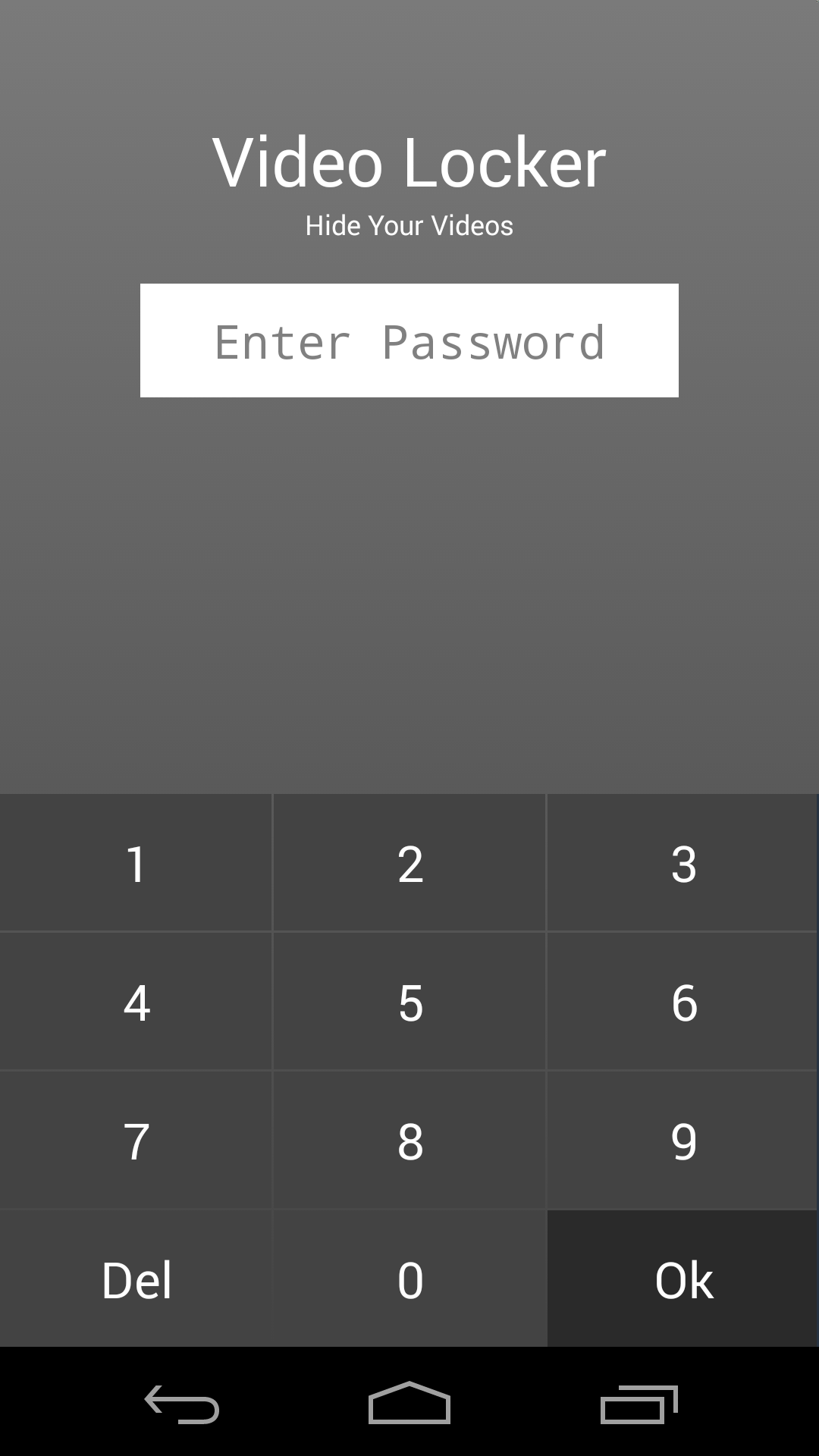Open recent apps from navigation bar
819x1456 pixels.
pyautogui.click(x=639, y=1404)
